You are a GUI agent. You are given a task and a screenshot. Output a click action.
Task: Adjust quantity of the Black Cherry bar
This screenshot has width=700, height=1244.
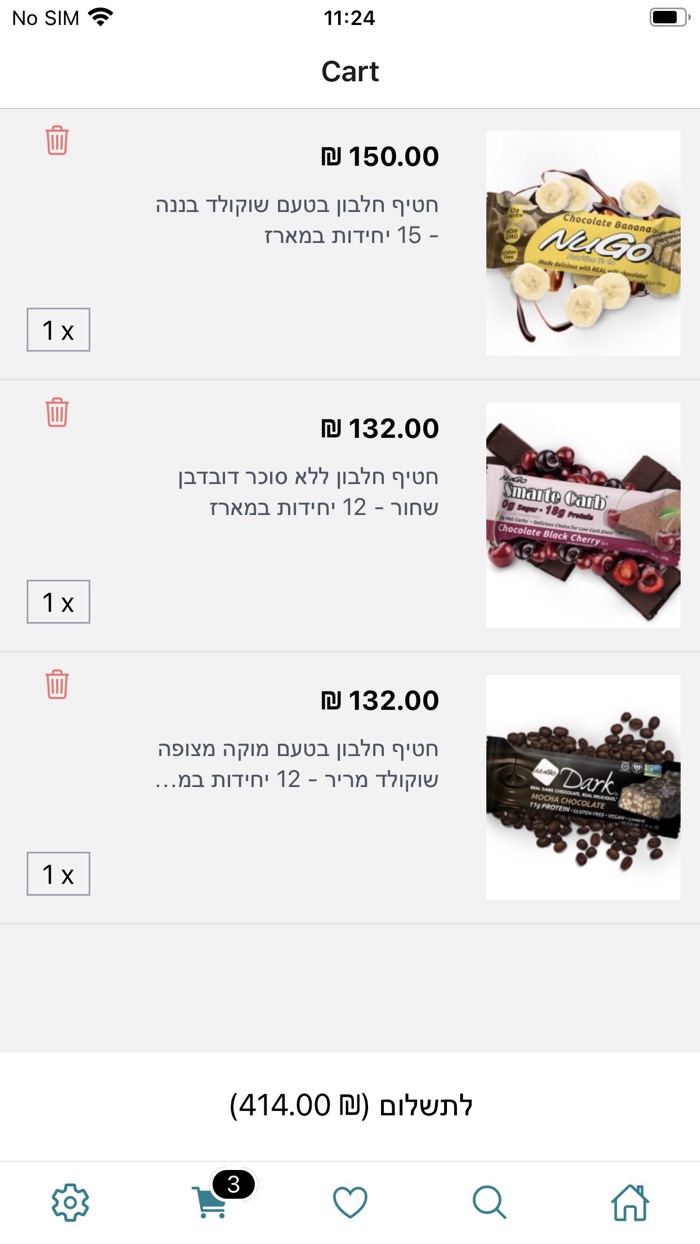point(58,602)
